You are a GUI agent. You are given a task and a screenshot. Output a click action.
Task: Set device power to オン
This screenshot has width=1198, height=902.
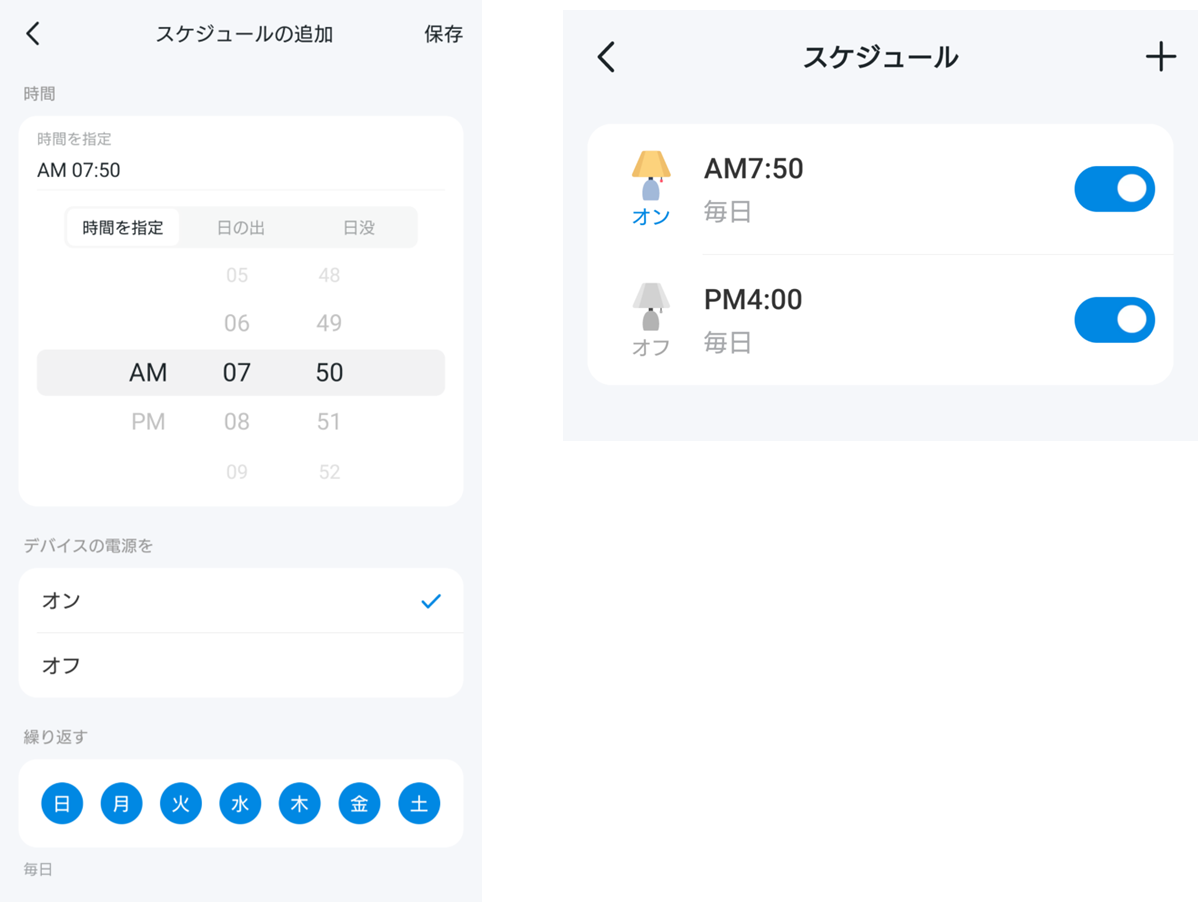click(x=240, y=601)
